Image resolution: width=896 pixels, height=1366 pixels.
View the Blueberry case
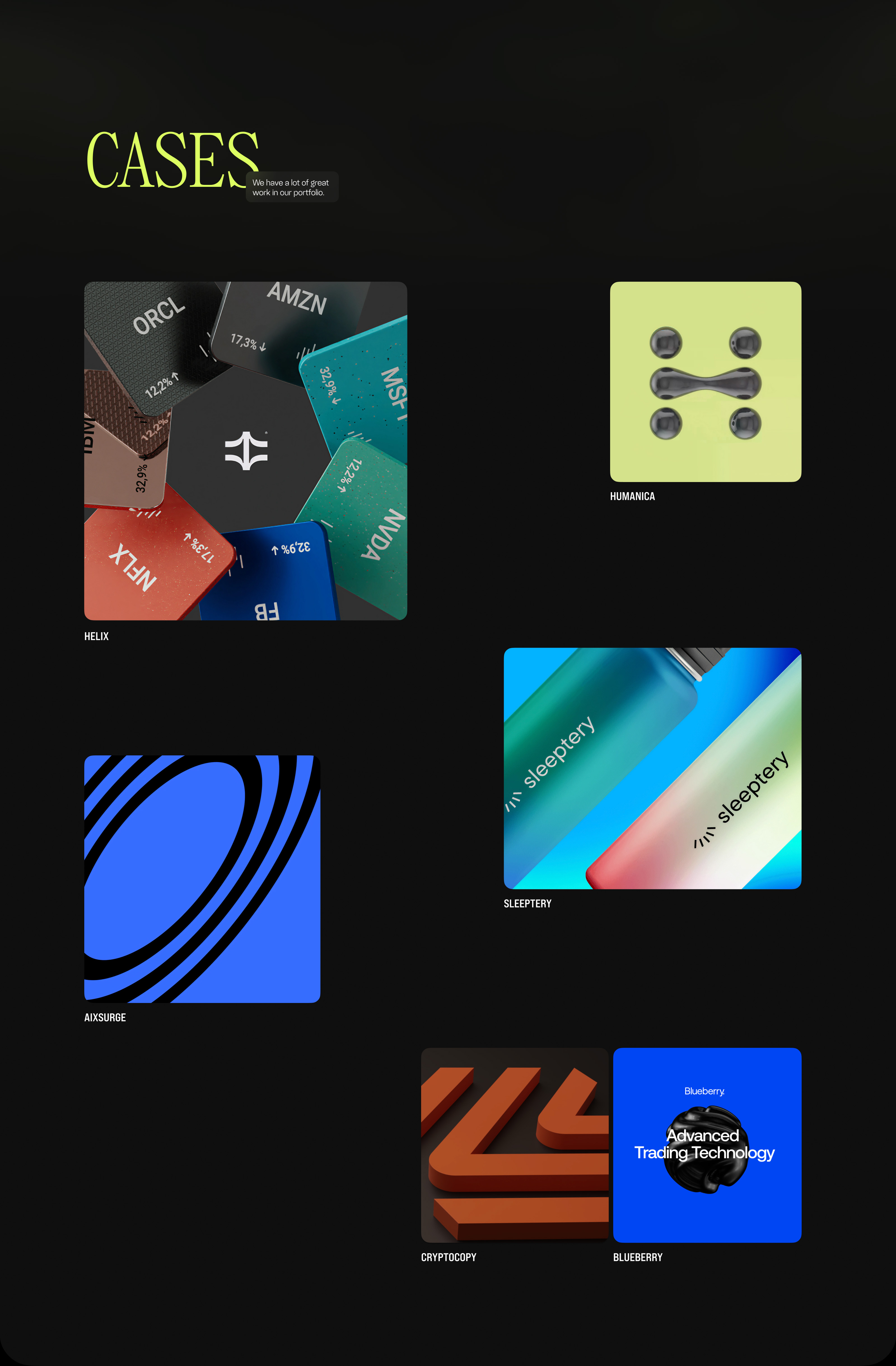(707, 1144)
